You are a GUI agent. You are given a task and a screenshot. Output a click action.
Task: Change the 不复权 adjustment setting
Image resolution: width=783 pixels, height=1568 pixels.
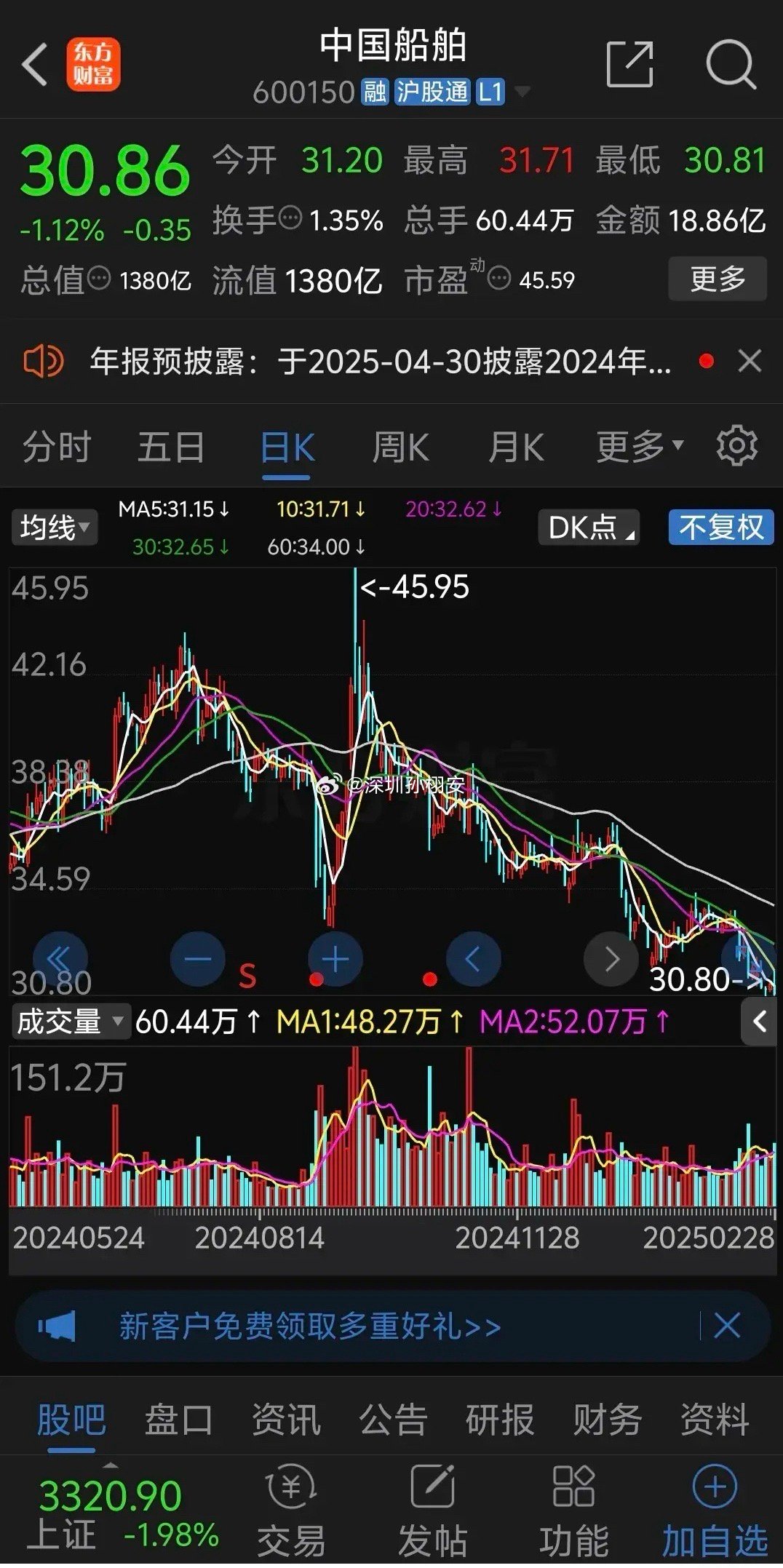721,528
